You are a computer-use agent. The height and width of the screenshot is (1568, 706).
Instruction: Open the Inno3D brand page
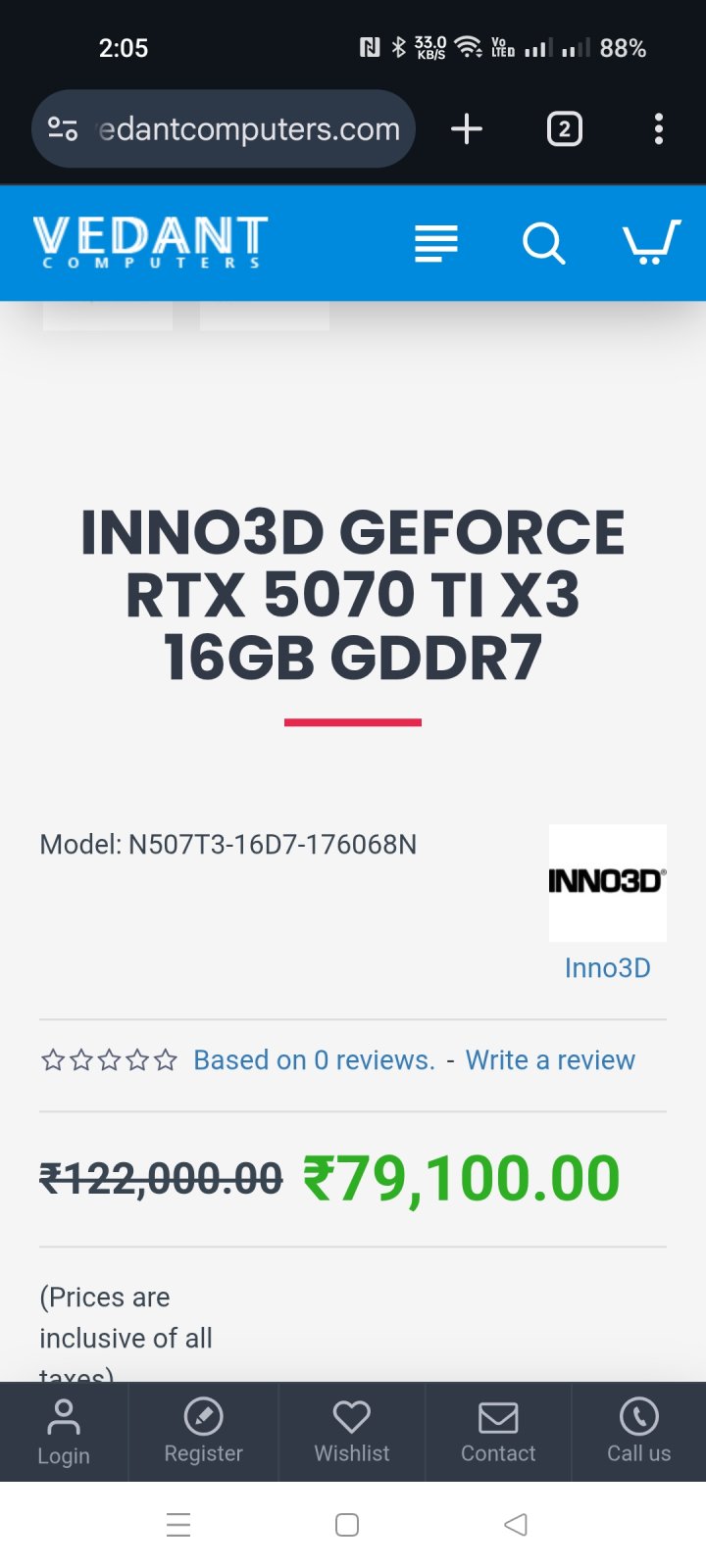(x=607, y=967)
